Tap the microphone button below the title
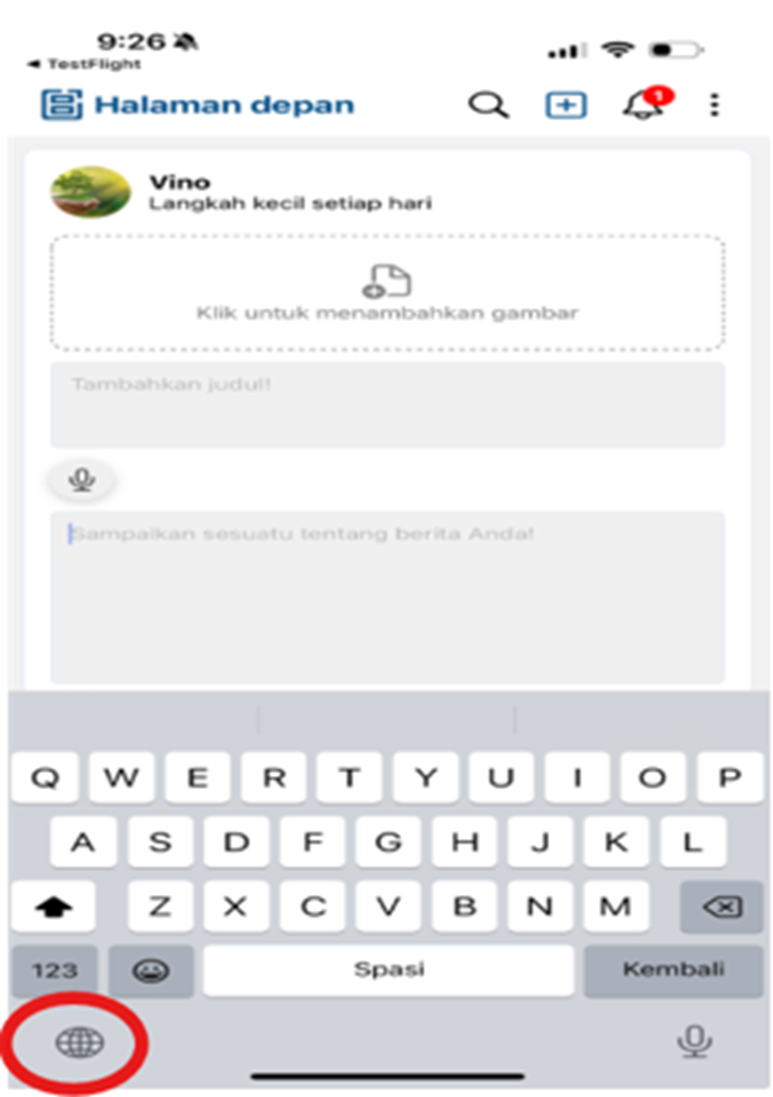 [82, 481]
